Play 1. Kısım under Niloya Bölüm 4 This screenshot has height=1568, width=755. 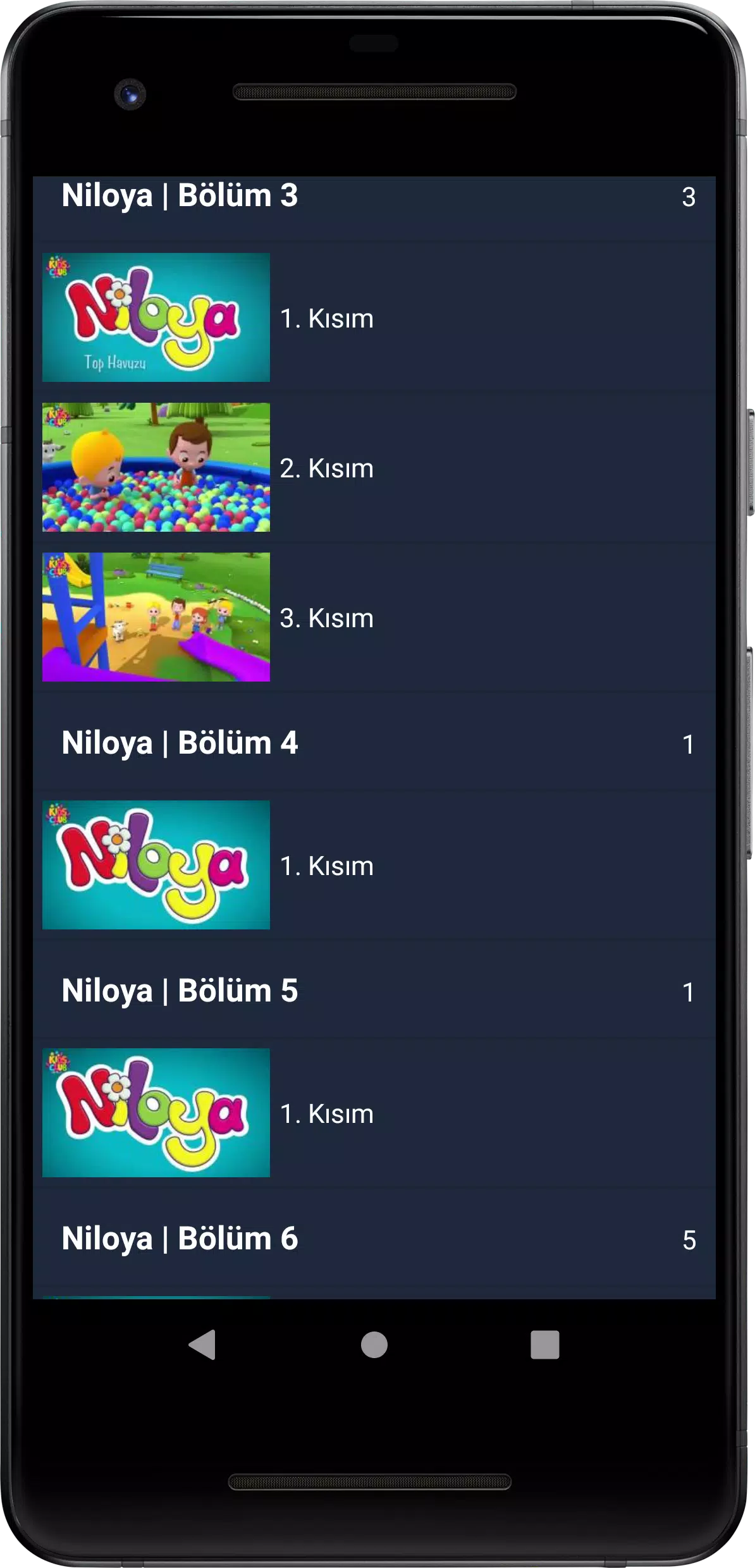pos(373,865)
